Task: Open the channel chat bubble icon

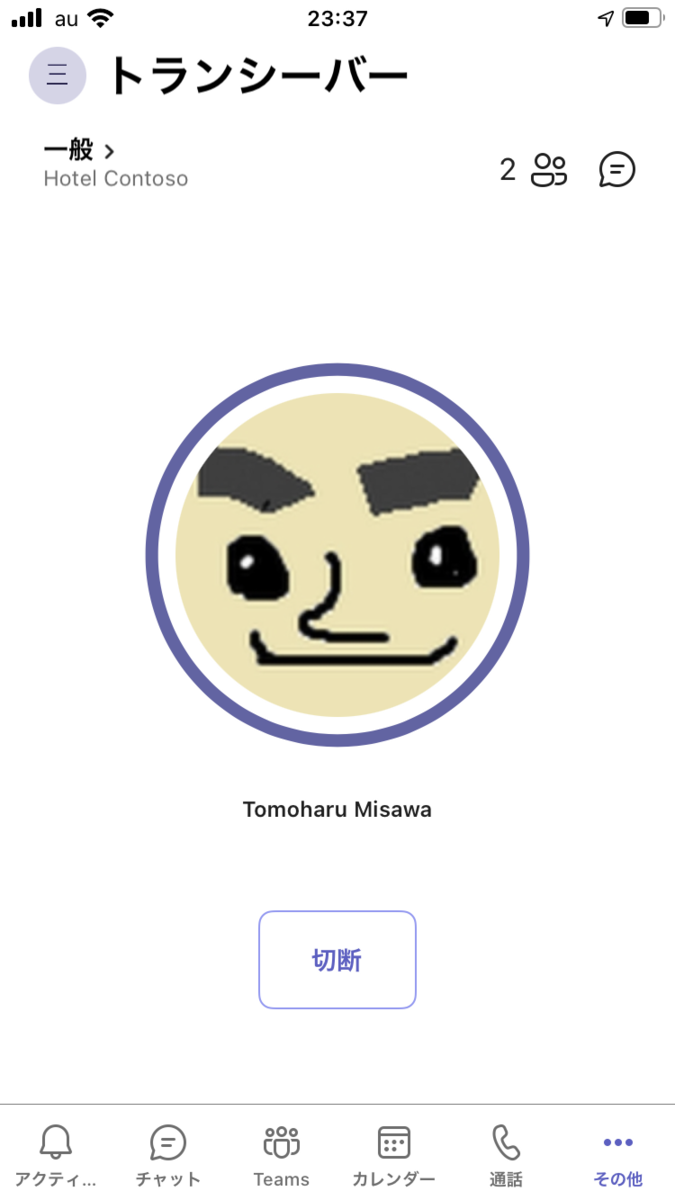Action: click(x=617, y=170)
